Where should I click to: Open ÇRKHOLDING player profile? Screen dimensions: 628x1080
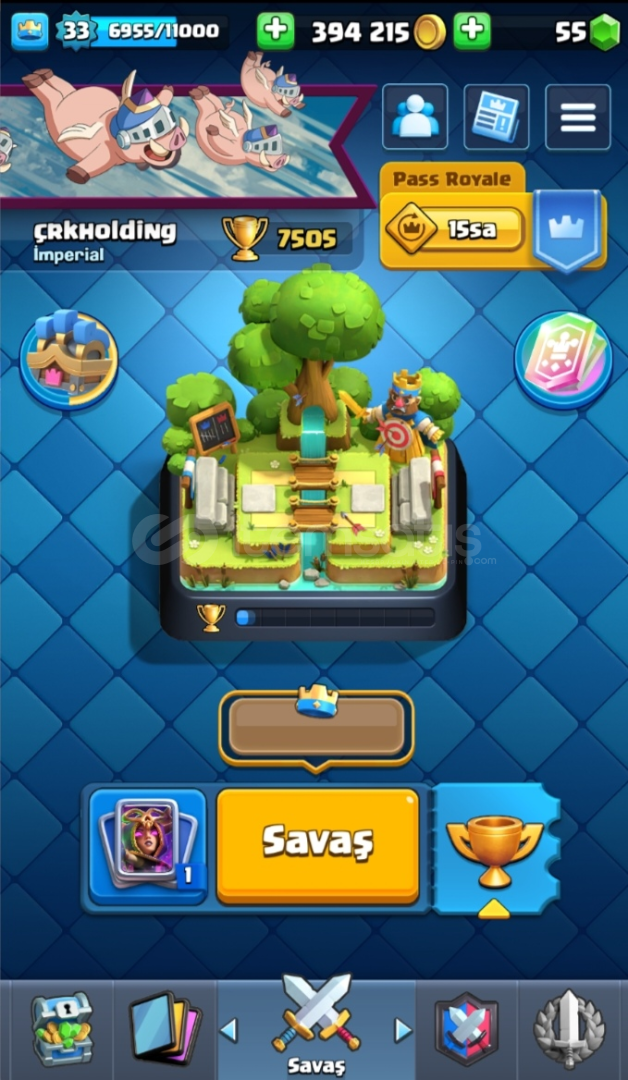[x=105, y=238]
